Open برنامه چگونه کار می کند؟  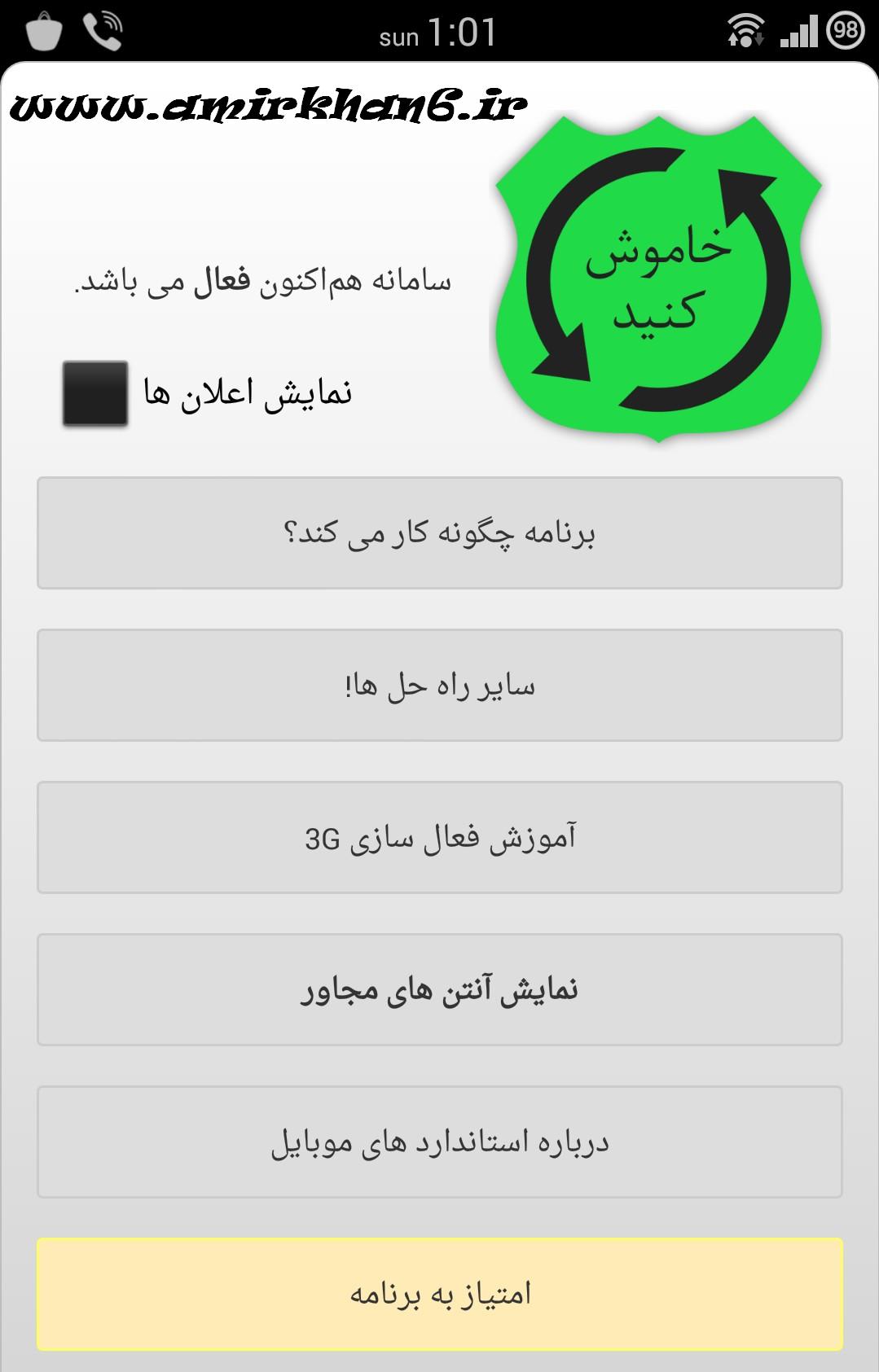[439, 533]
